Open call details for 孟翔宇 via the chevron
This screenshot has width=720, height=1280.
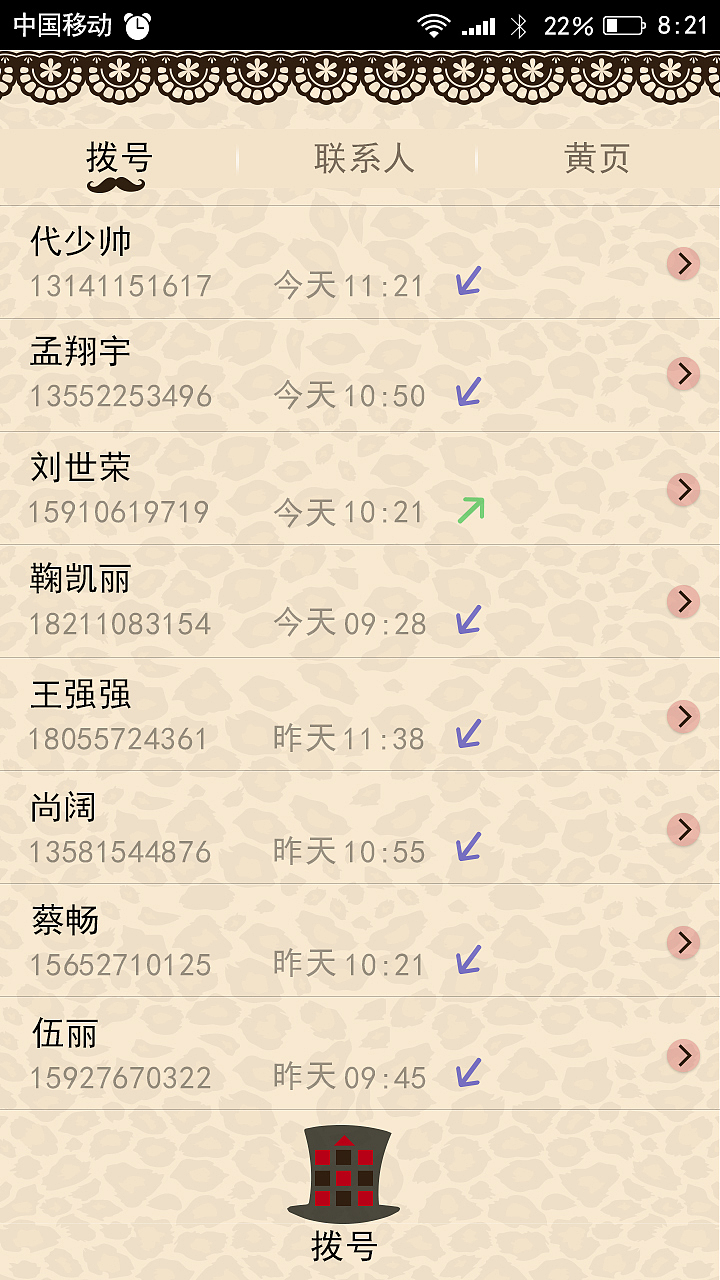tap(684, 374)
